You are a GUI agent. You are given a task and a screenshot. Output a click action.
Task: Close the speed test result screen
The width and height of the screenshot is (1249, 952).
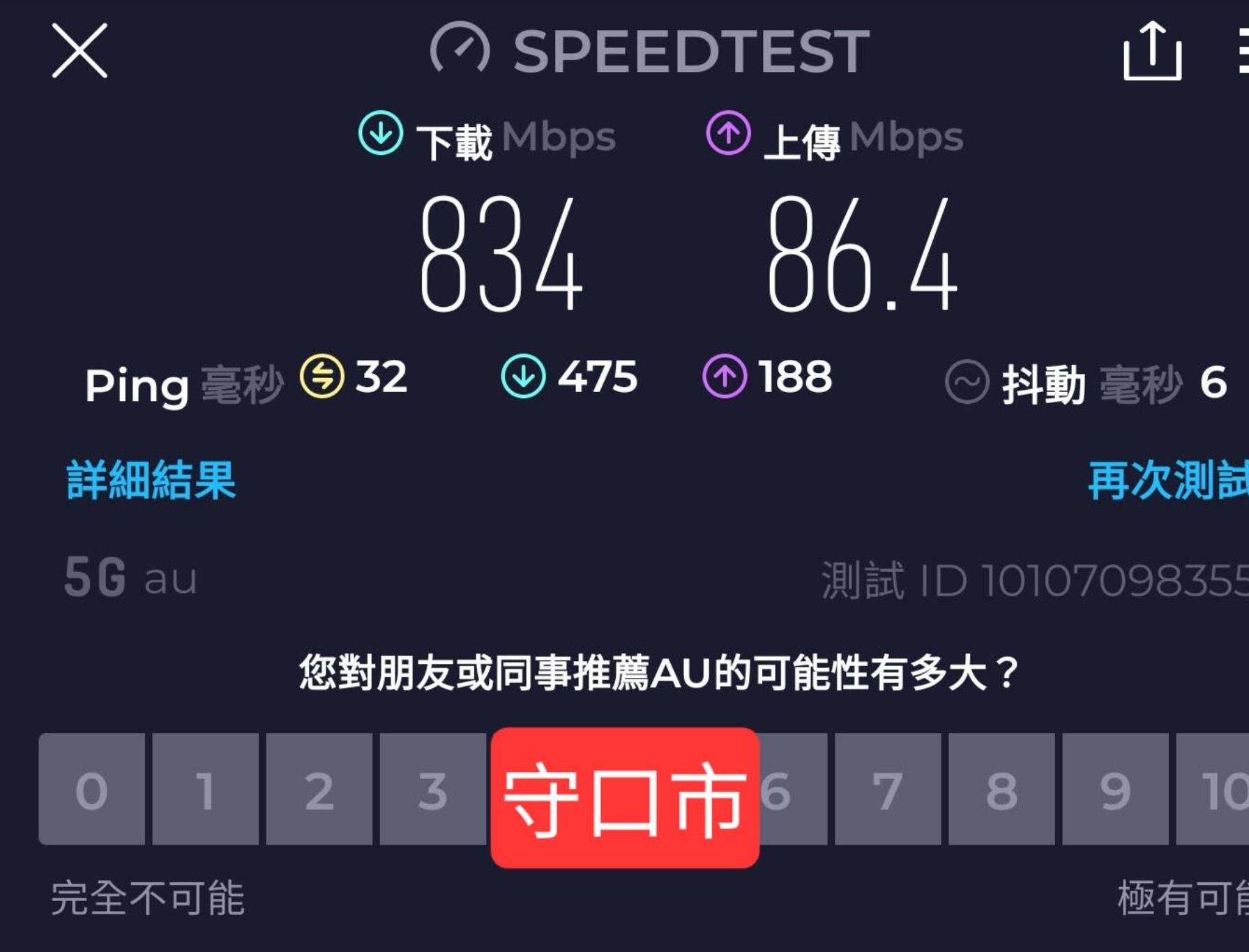pyautogui.click(x=80, y=51)
